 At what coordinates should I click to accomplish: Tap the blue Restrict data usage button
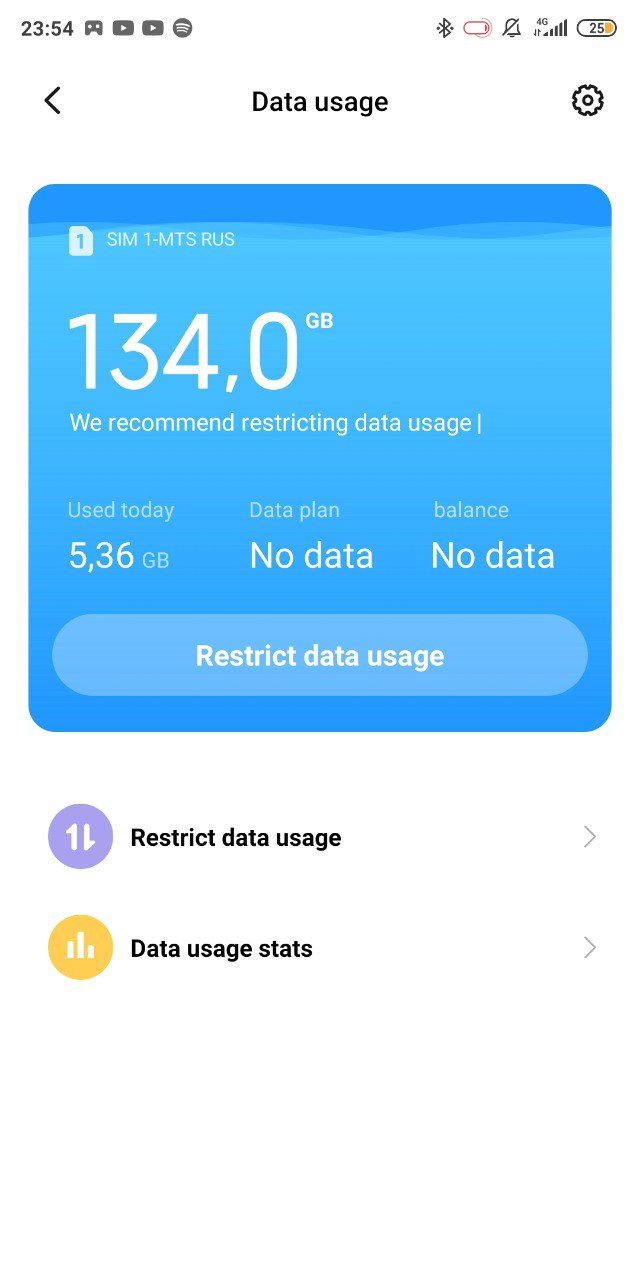point(320,655)
